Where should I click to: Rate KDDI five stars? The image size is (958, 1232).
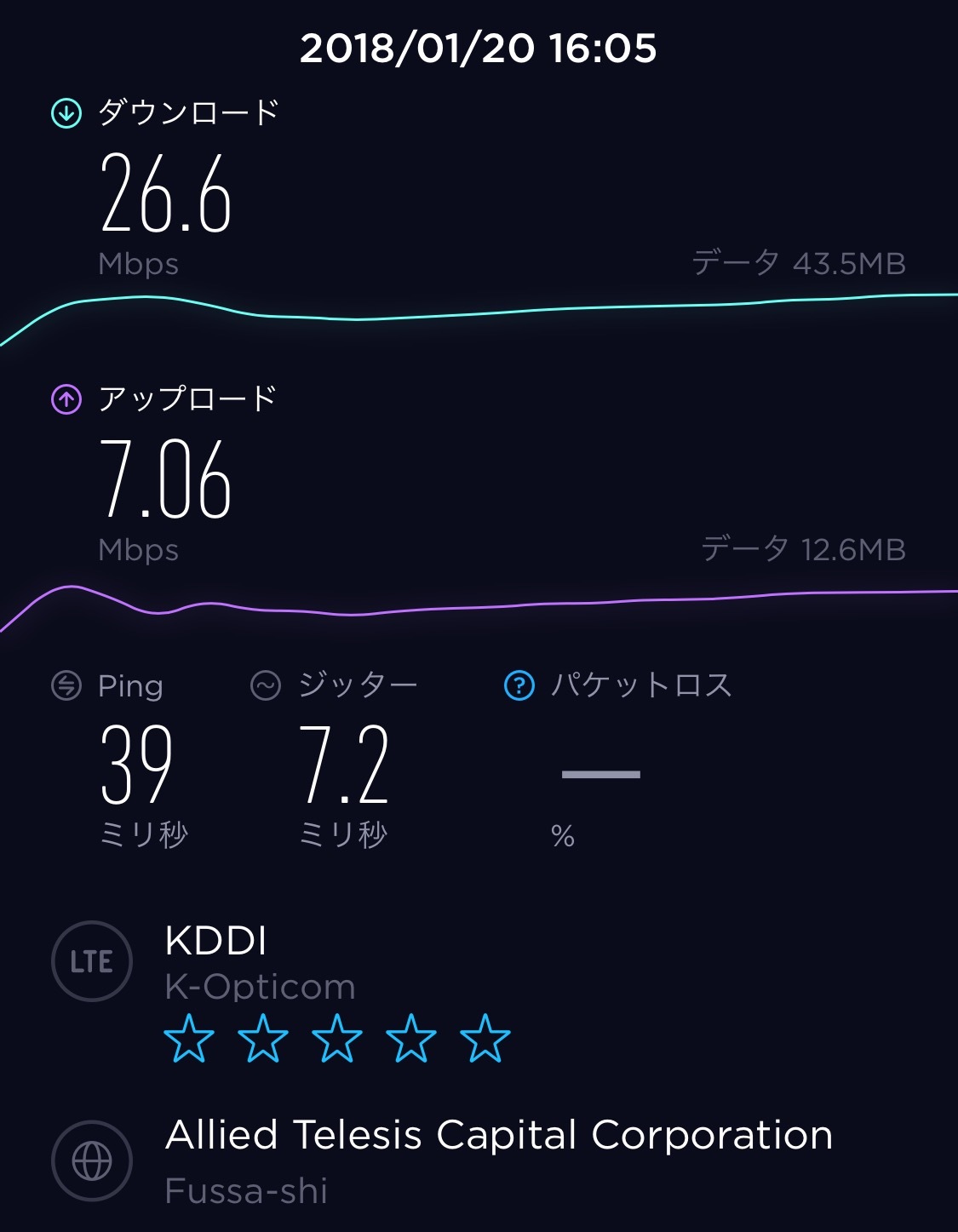[x=485, y=1038]
